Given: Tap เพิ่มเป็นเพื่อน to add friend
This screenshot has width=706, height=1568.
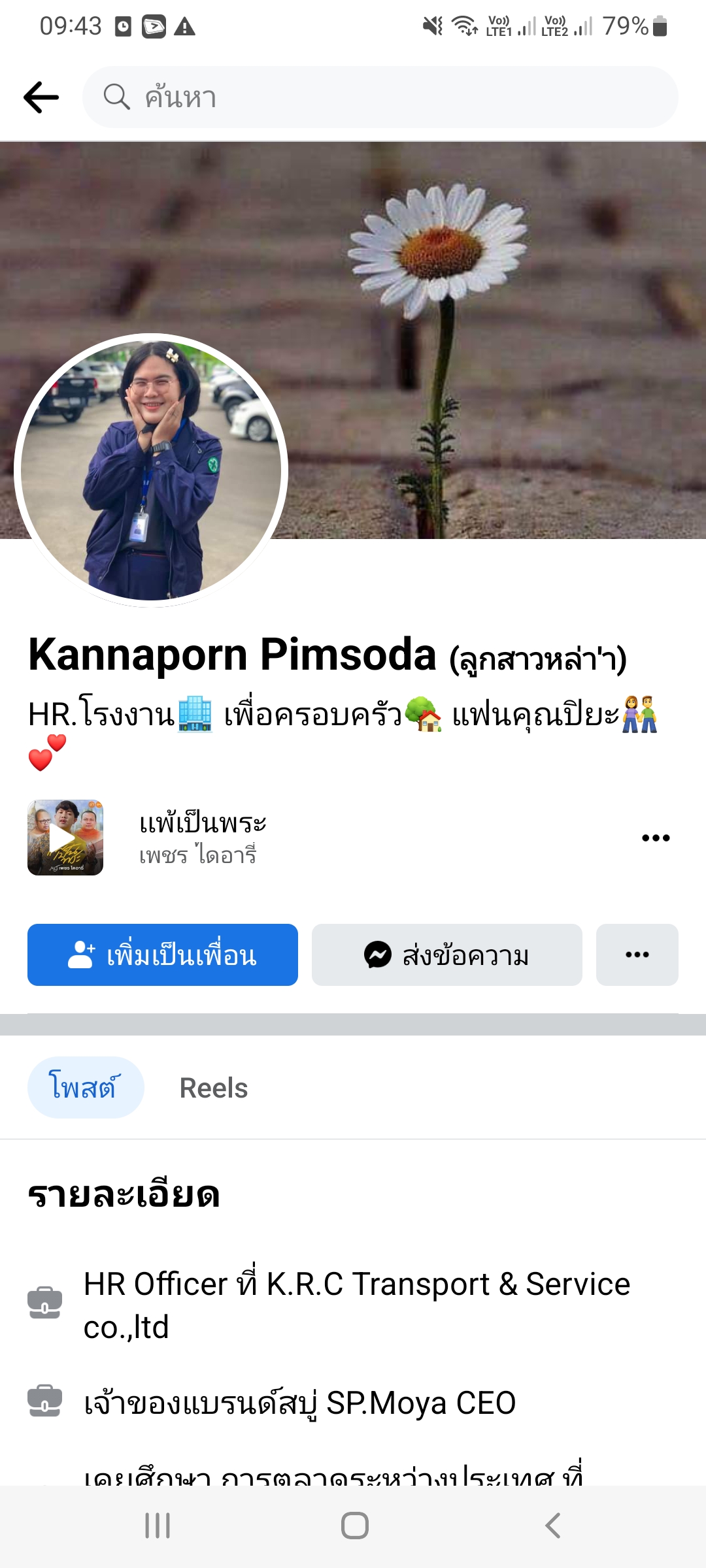Looking at the screenshot, I should coord(162,955).
